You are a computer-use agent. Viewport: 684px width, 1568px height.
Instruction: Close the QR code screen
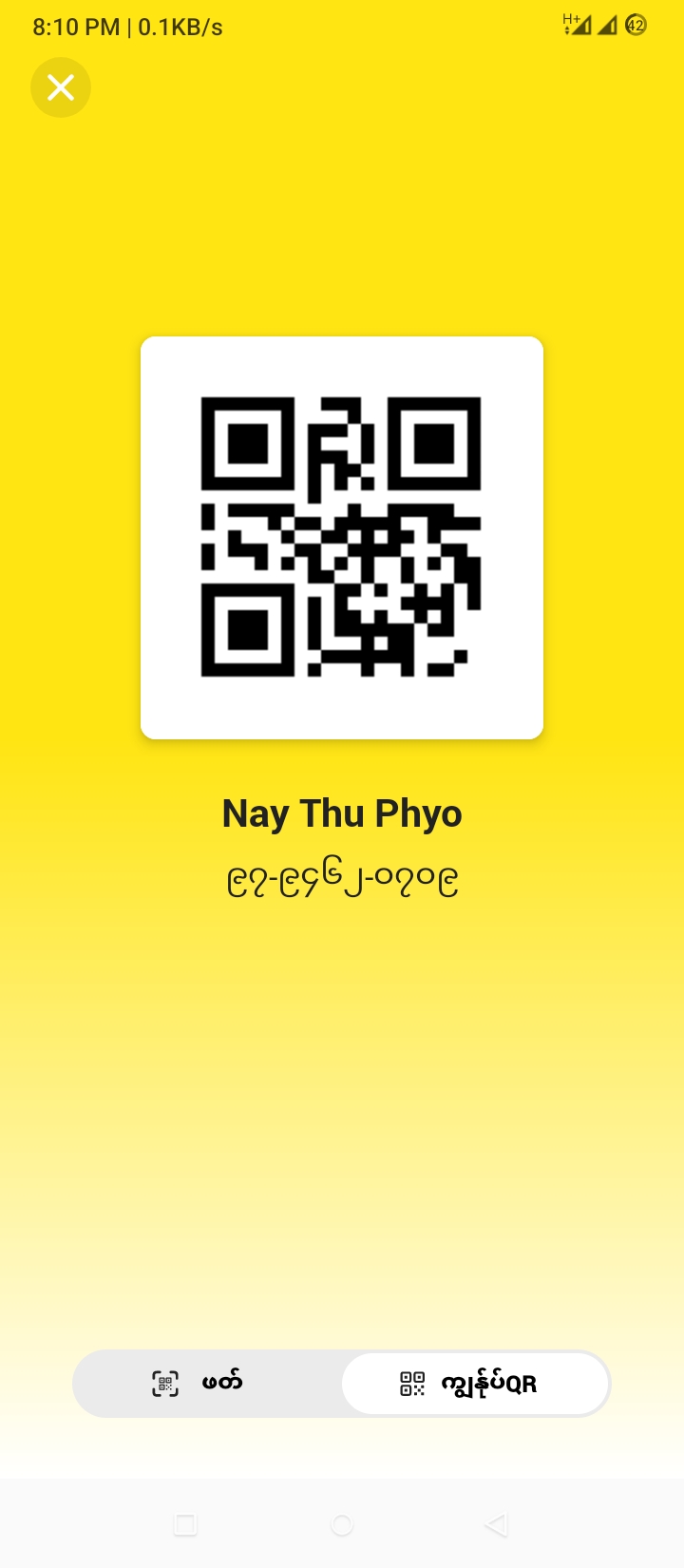[x=61, y=88]
